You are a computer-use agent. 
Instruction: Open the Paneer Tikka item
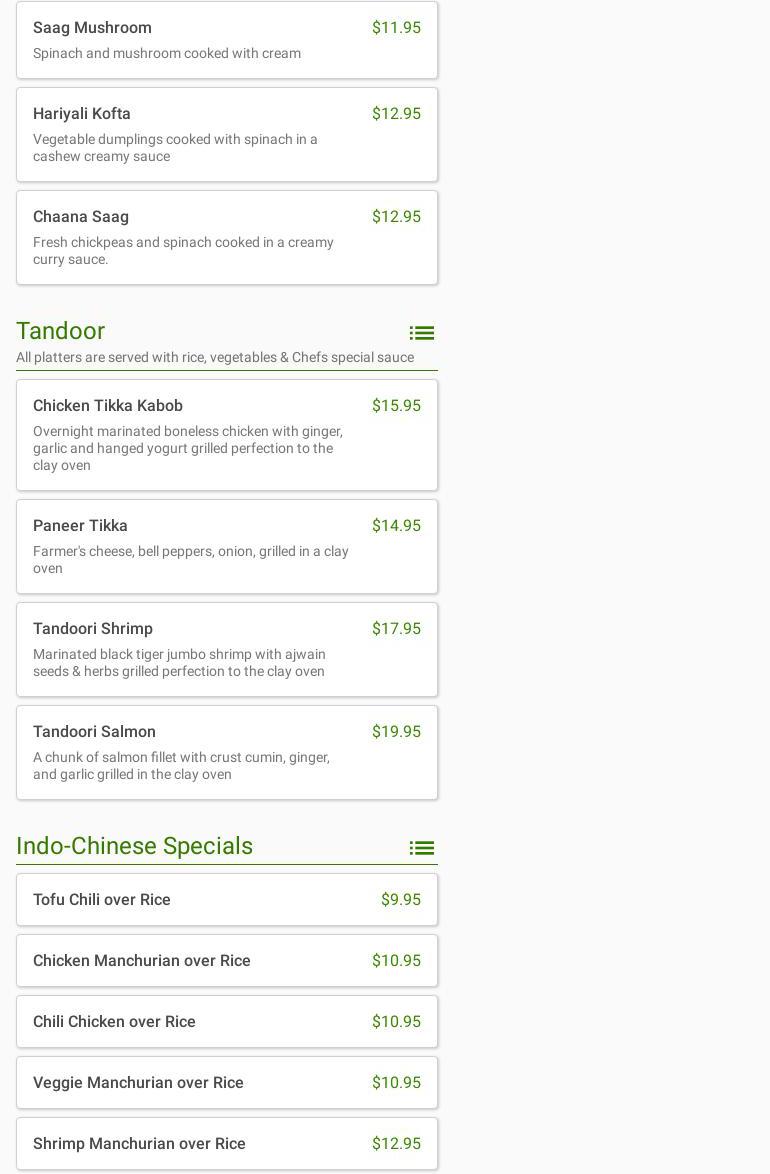[227, 547]
